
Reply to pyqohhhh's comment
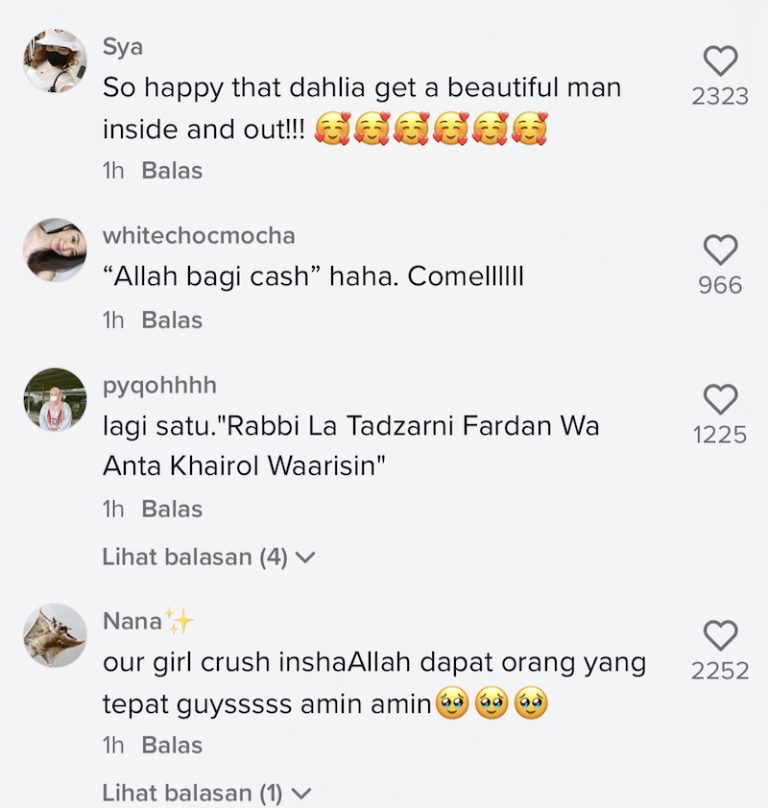pyautogui.click(x=172, y=509)
